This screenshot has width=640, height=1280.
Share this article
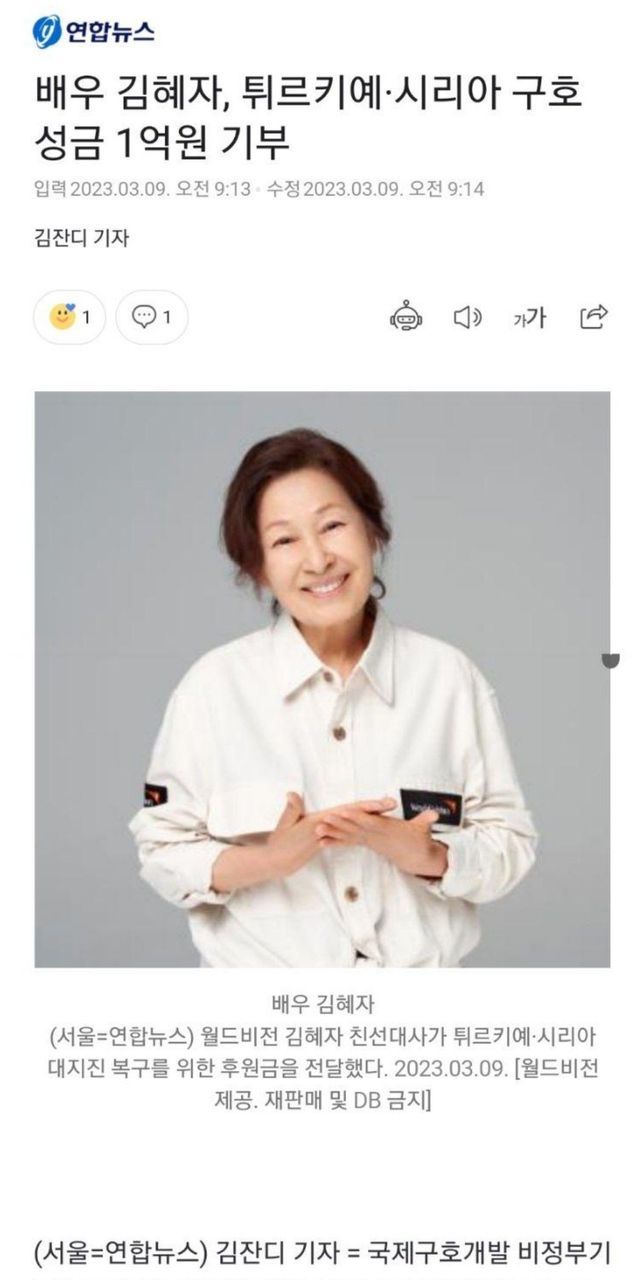point(594,318)
